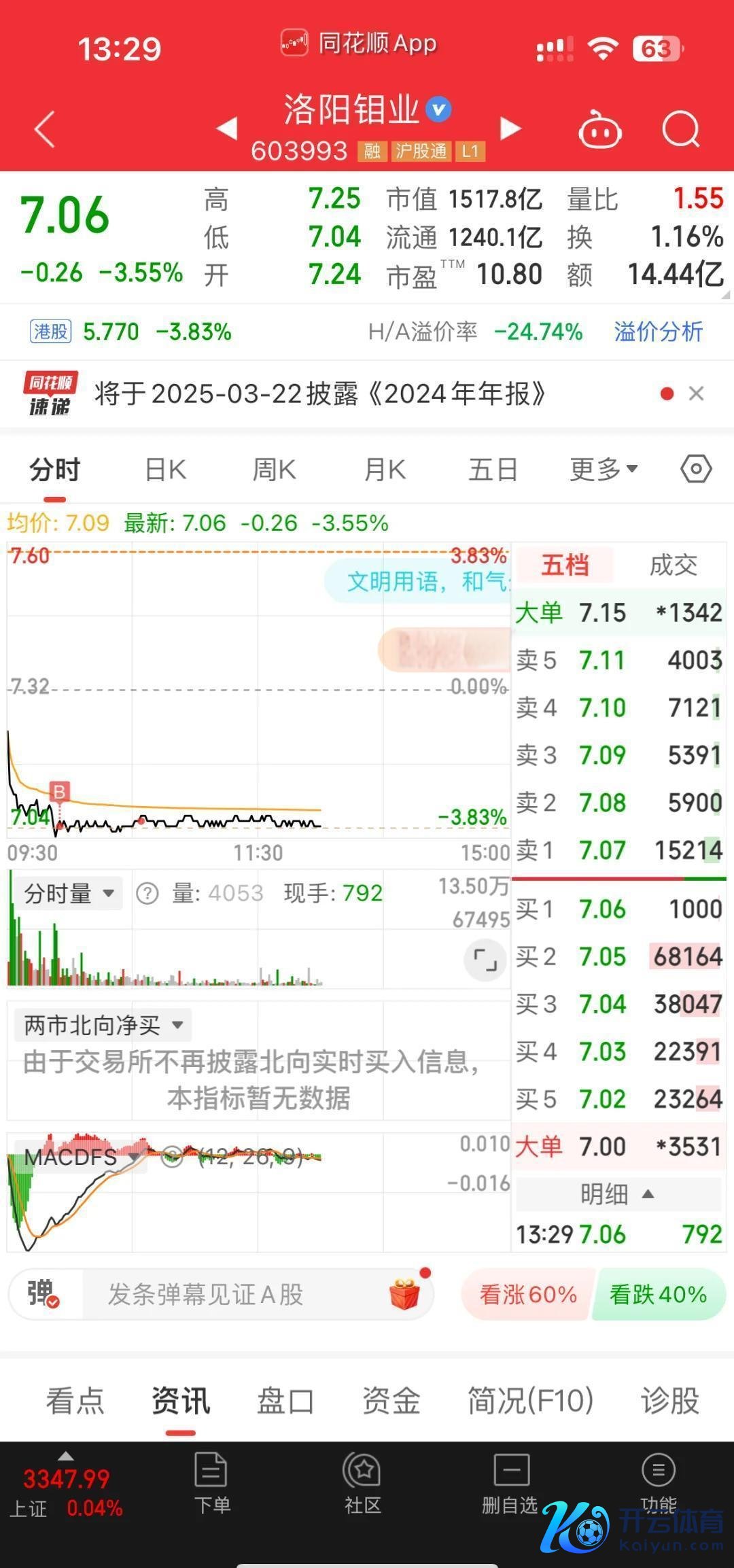Switch to the next stock arrow
This screenshot has height=1568, width=734.
click(x=510, y=128)
